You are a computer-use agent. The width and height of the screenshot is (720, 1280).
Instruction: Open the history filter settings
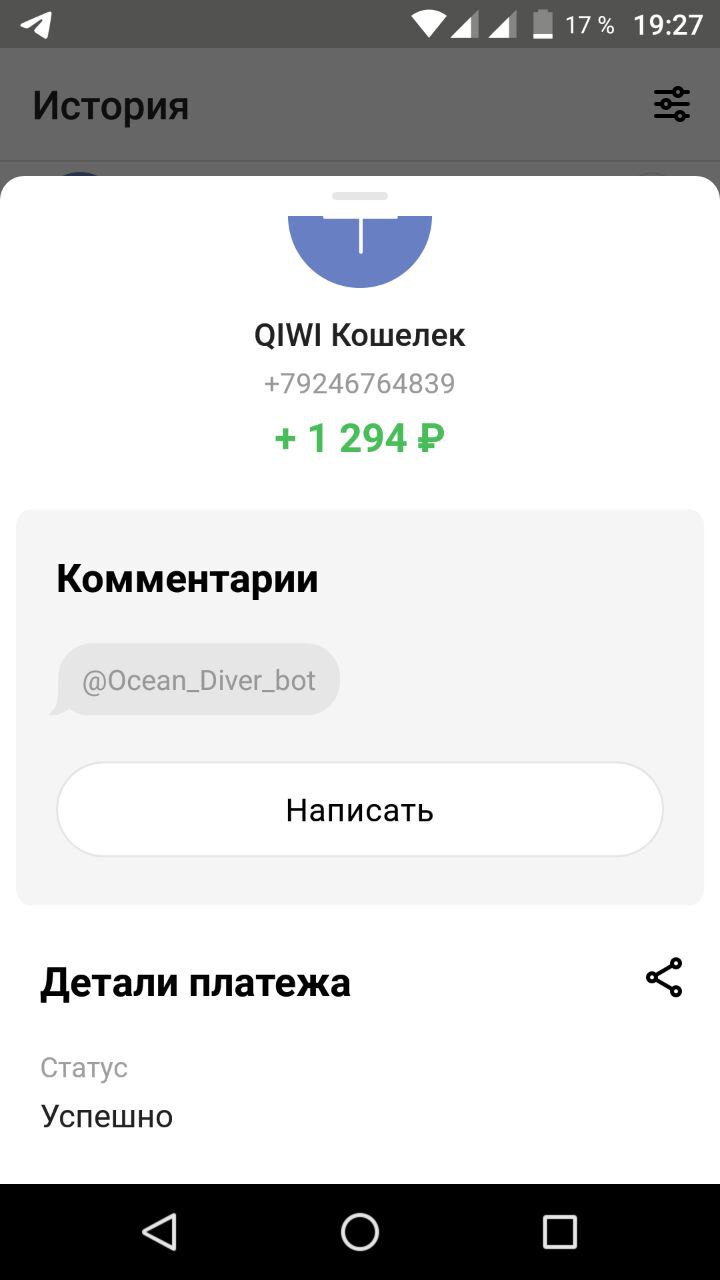pos(672,104)
